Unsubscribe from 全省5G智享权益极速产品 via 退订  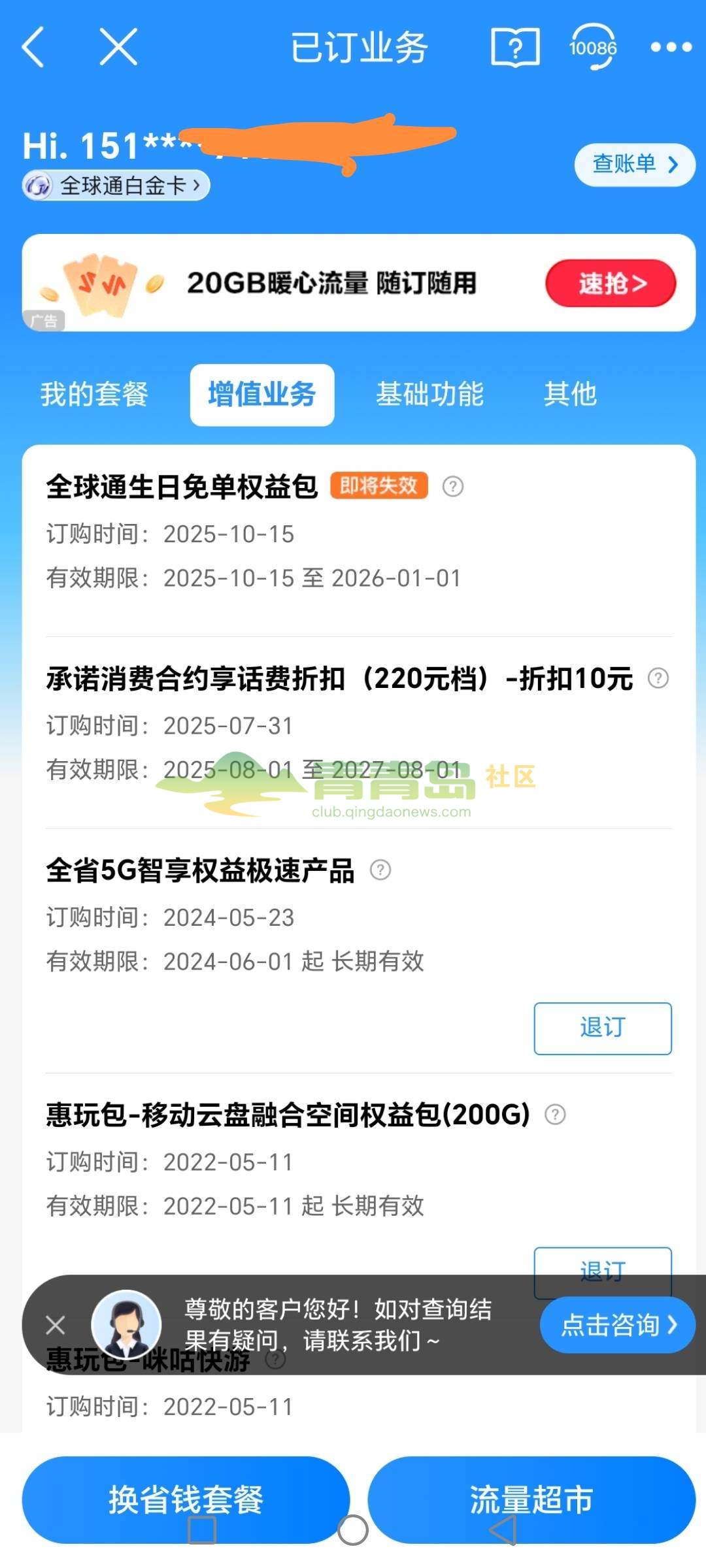click(602, 1028)
